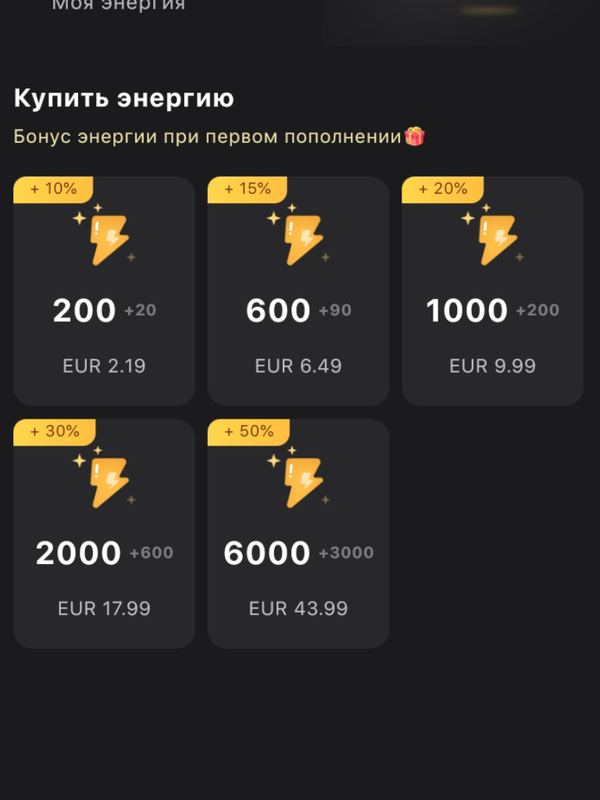Select the 200 energy pack for EUR 2.19

pyautogui.click(x=104, y=291)
